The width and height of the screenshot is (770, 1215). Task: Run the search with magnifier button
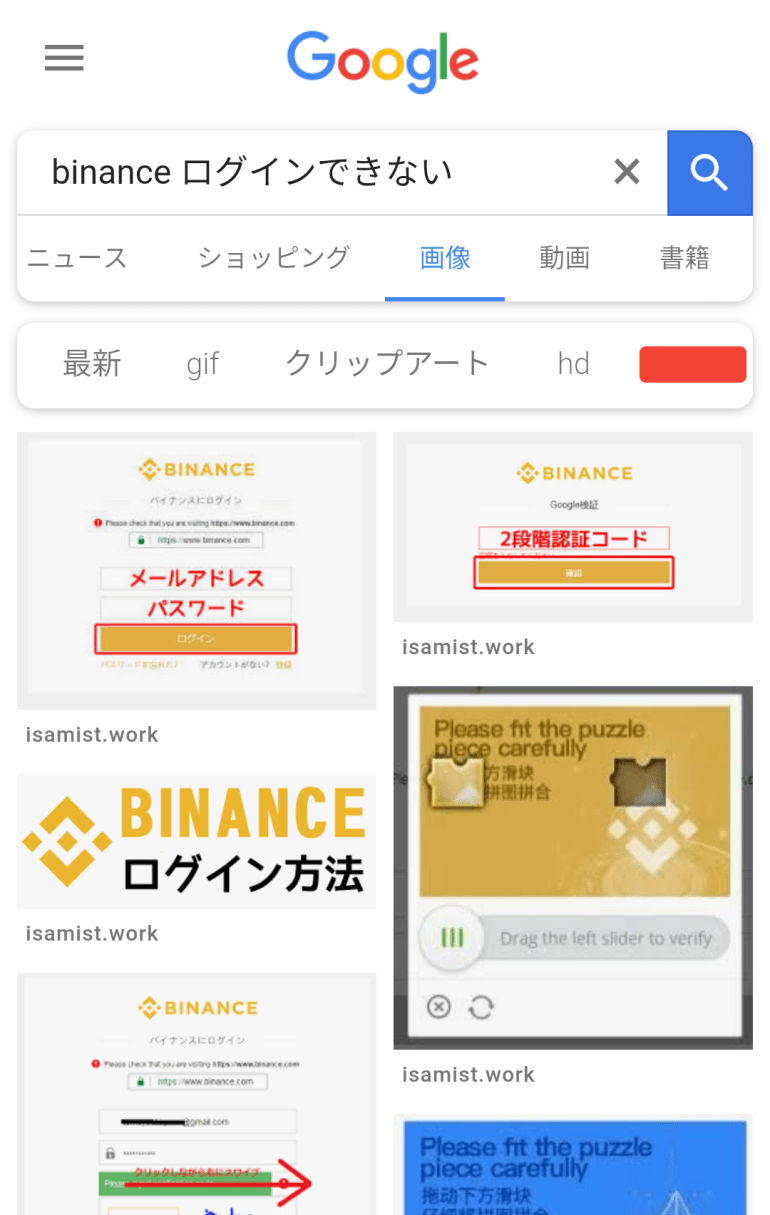tap(709, 173)
